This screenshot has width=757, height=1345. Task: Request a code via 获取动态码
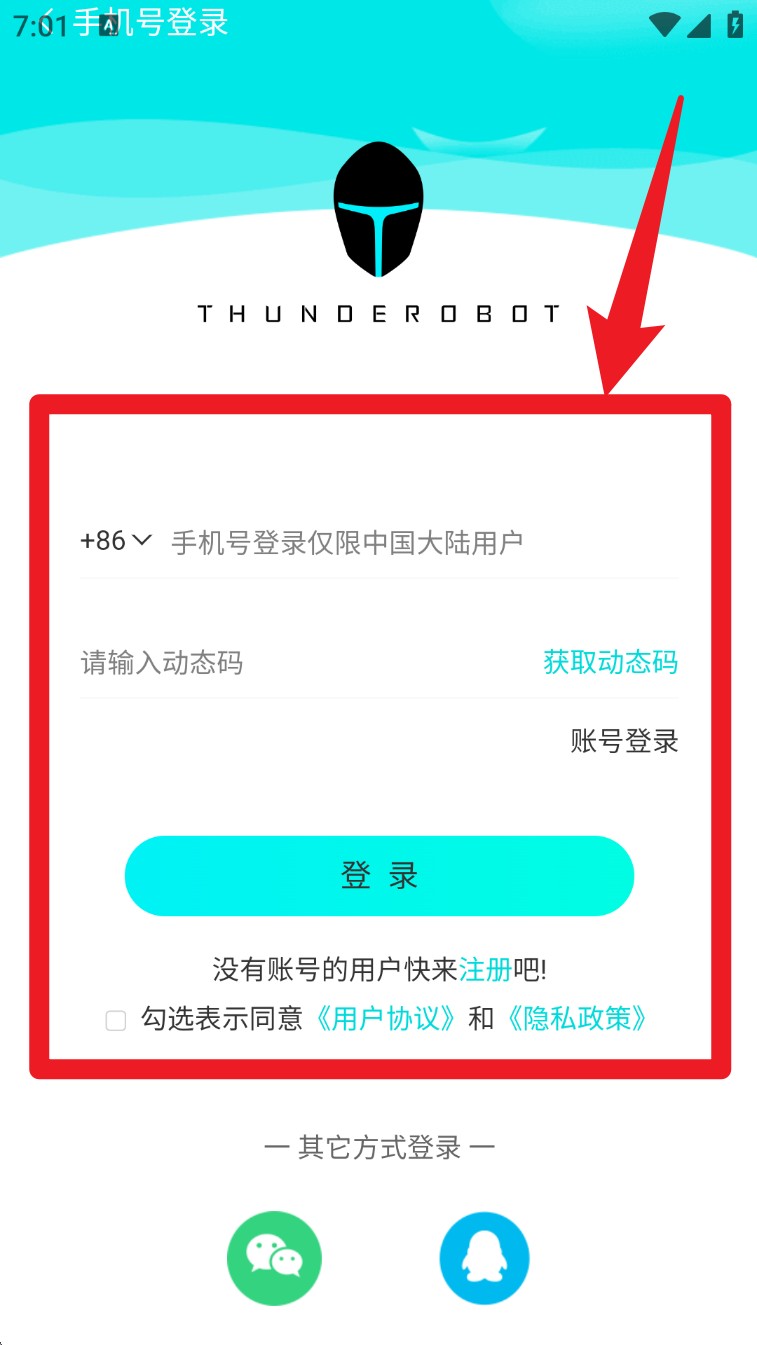(x=610, y=662)
